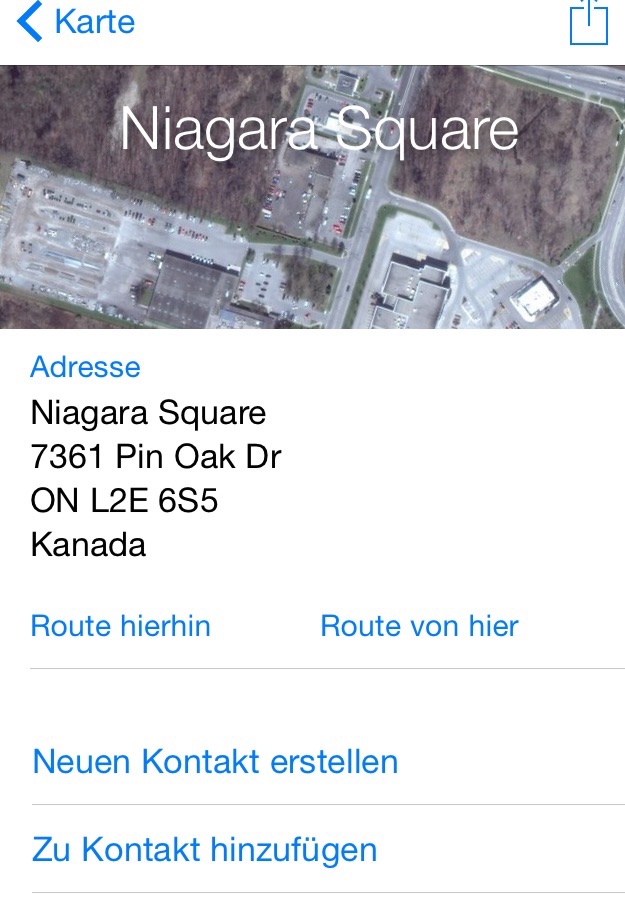Tap Route hierhin for directions
This screenshot has width=625, height=897.
tap(121, 626)
